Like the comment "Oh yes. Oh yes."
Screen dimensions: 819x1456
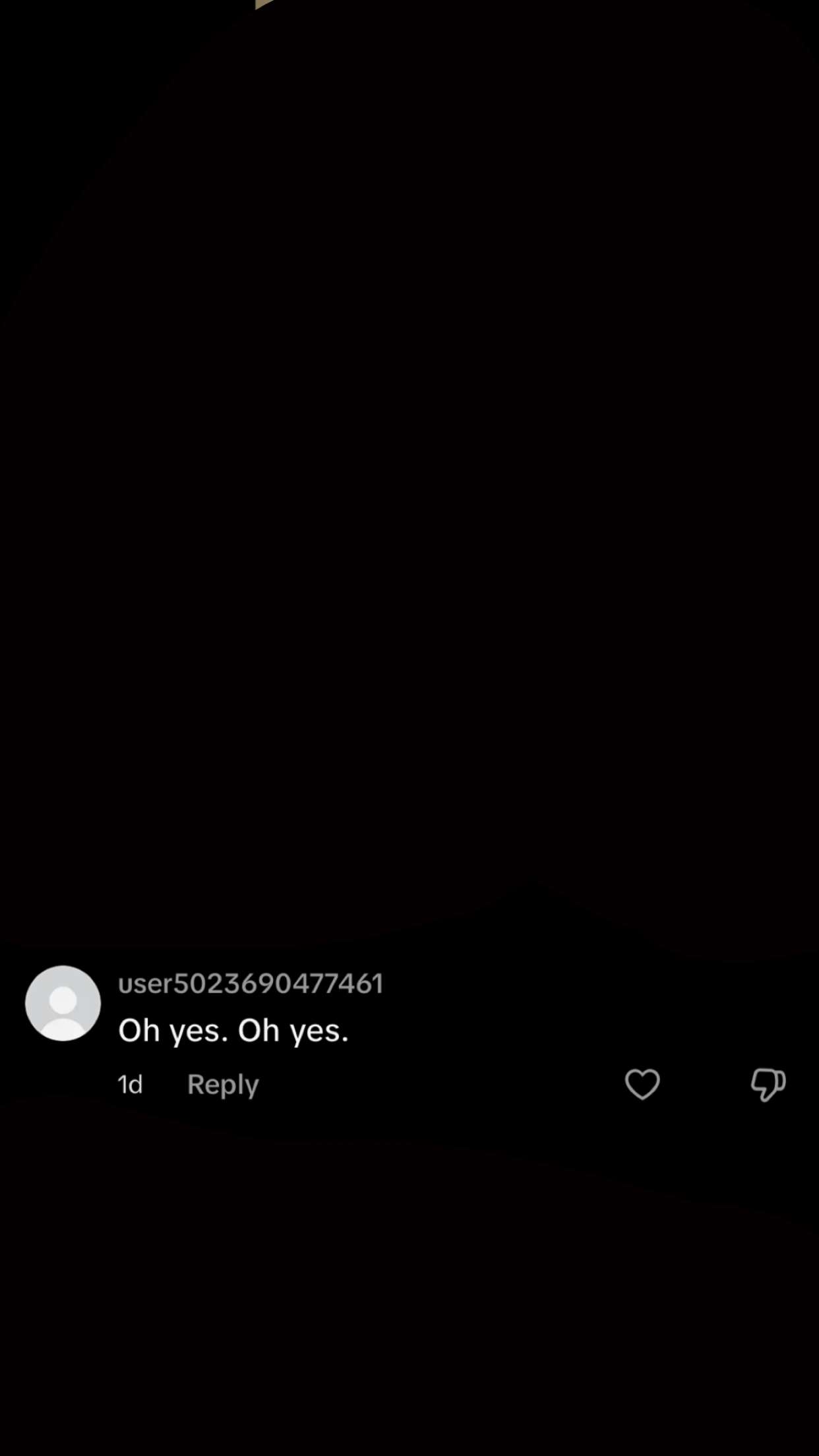click(642, 1084)
